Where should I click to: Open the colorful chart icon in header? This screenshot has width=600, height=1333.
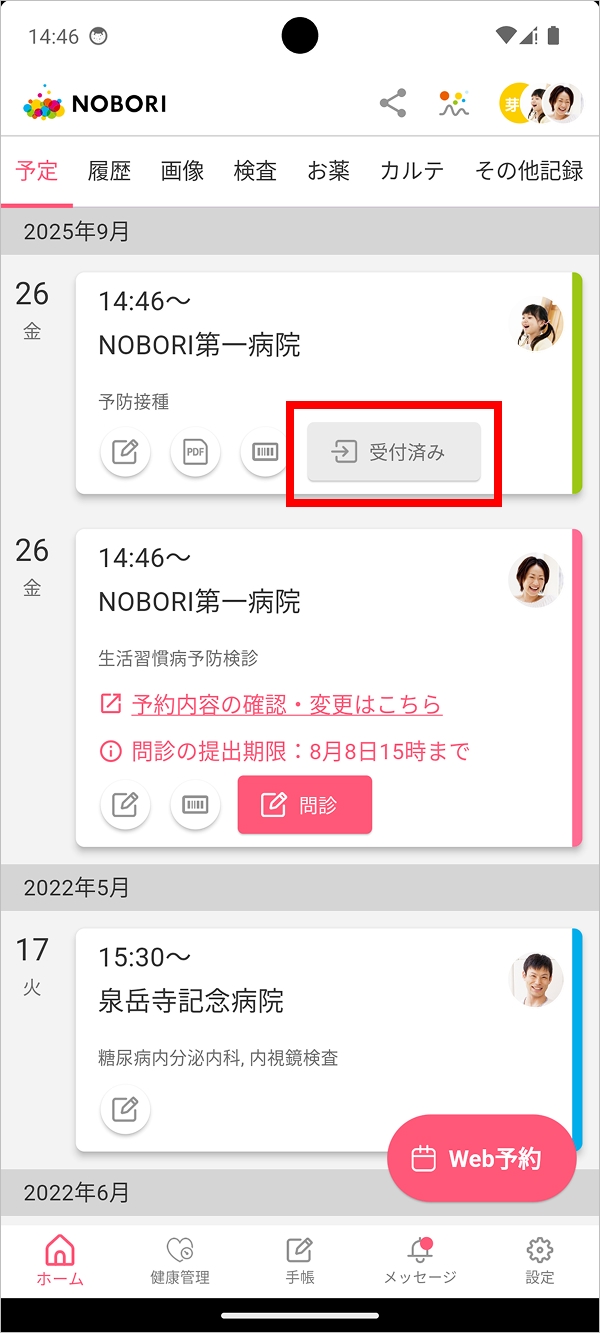tap(454, 103)
